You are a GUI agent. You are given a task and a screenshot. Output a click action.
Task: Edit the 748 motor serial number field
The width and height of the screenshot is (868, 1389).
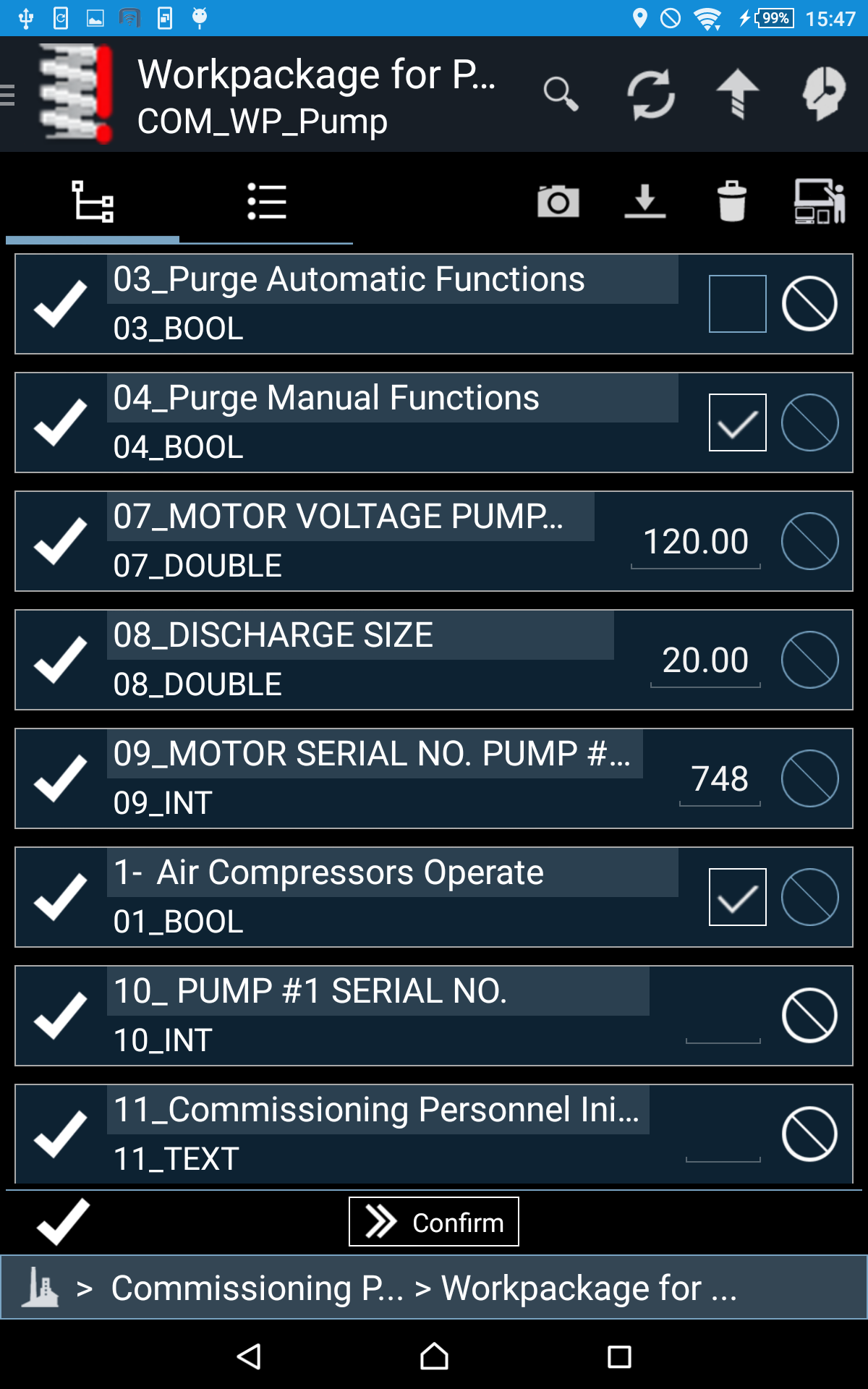point(720,780)
